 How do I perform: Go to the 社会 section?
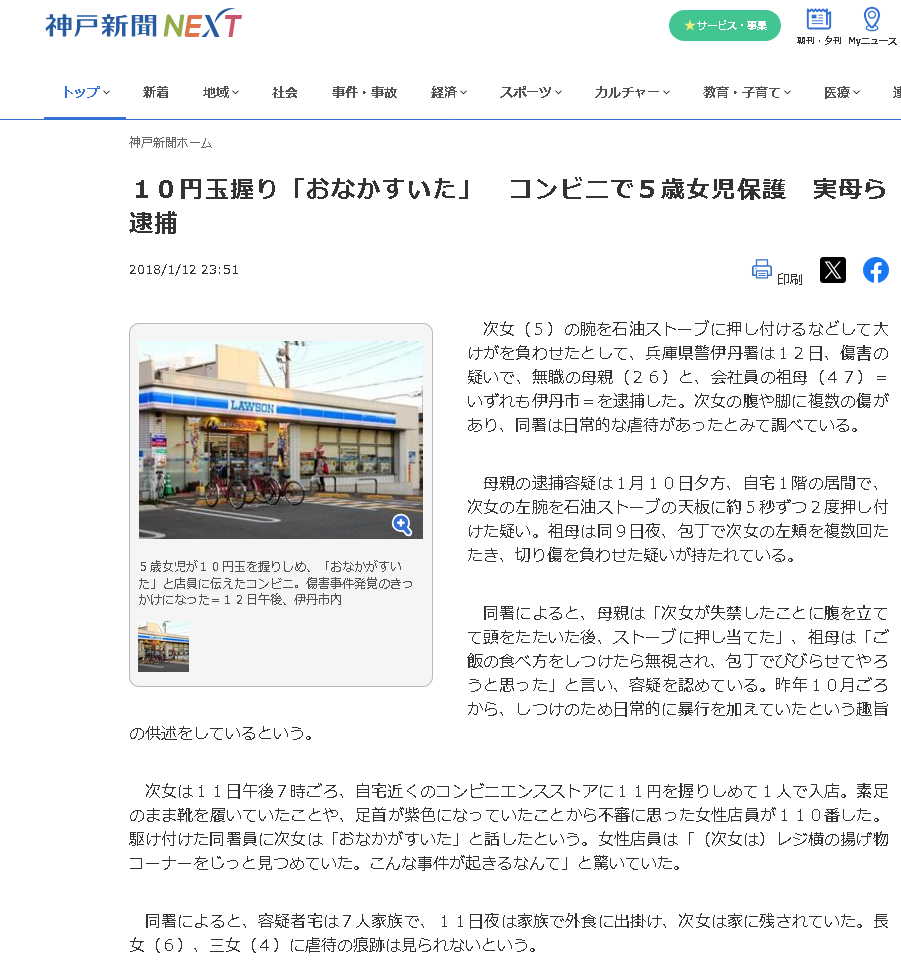coord(285,92)
